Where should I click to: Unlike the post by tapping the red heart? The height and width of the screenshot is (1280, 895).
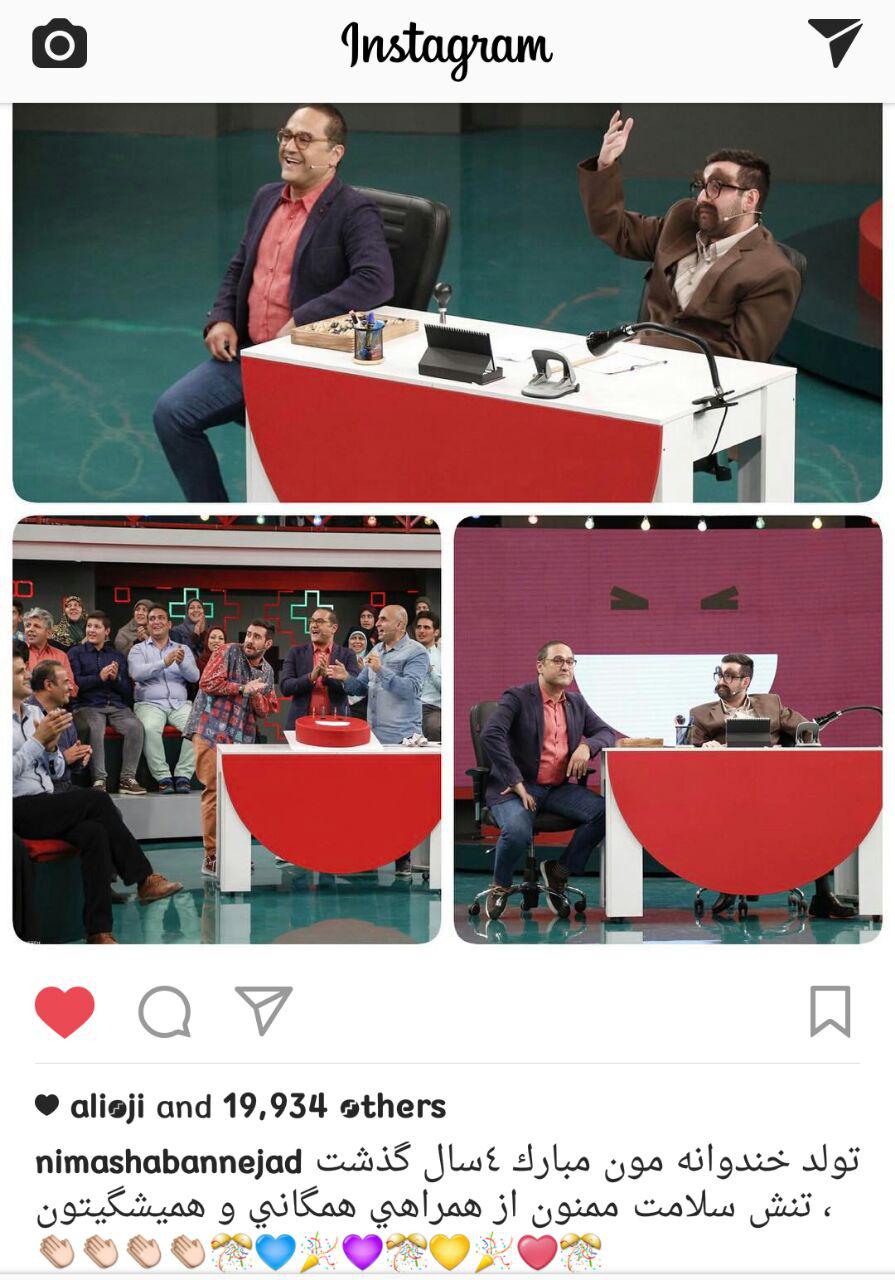64,1012
